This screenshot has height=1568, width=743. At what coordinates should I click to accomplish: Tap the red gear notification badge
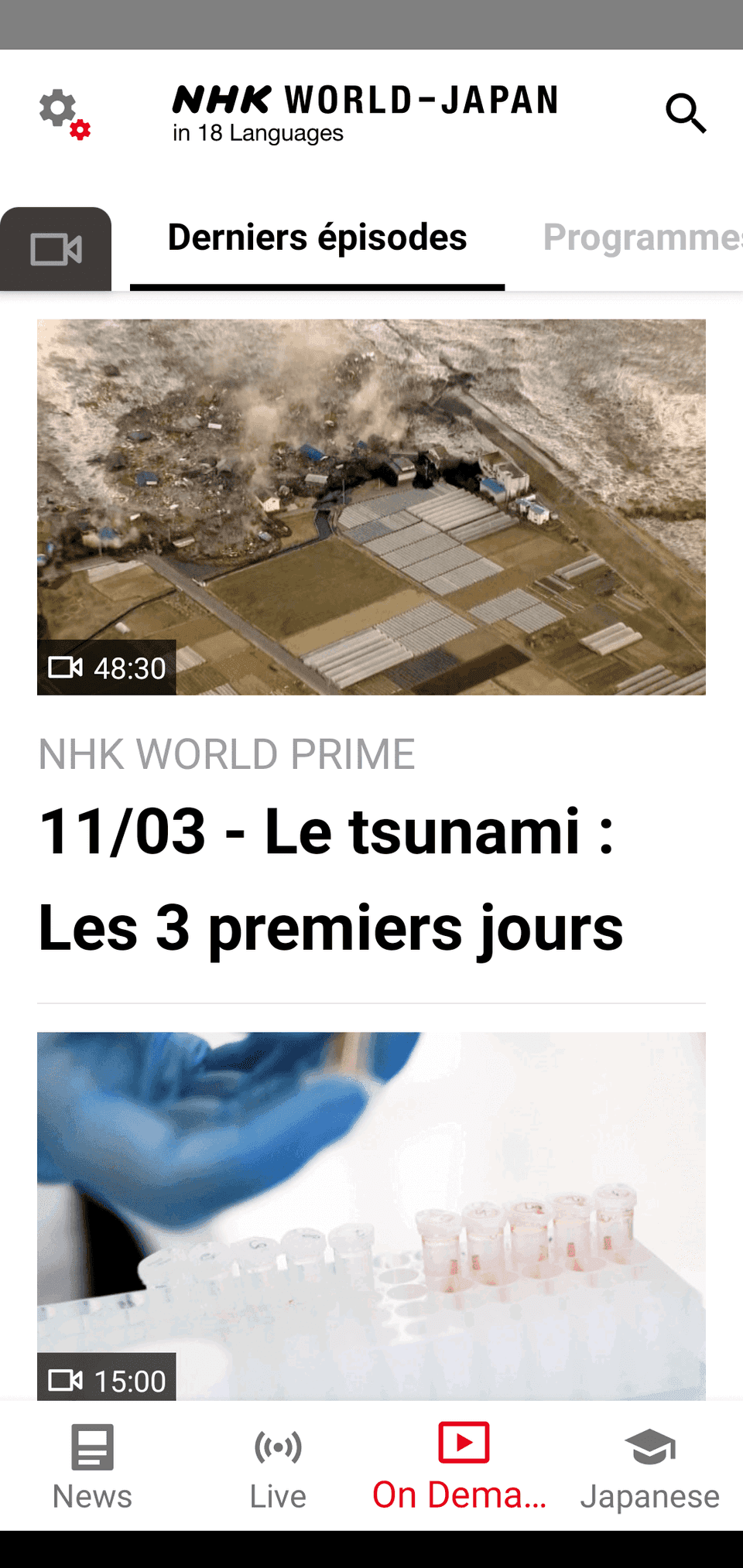coord(80,129)
